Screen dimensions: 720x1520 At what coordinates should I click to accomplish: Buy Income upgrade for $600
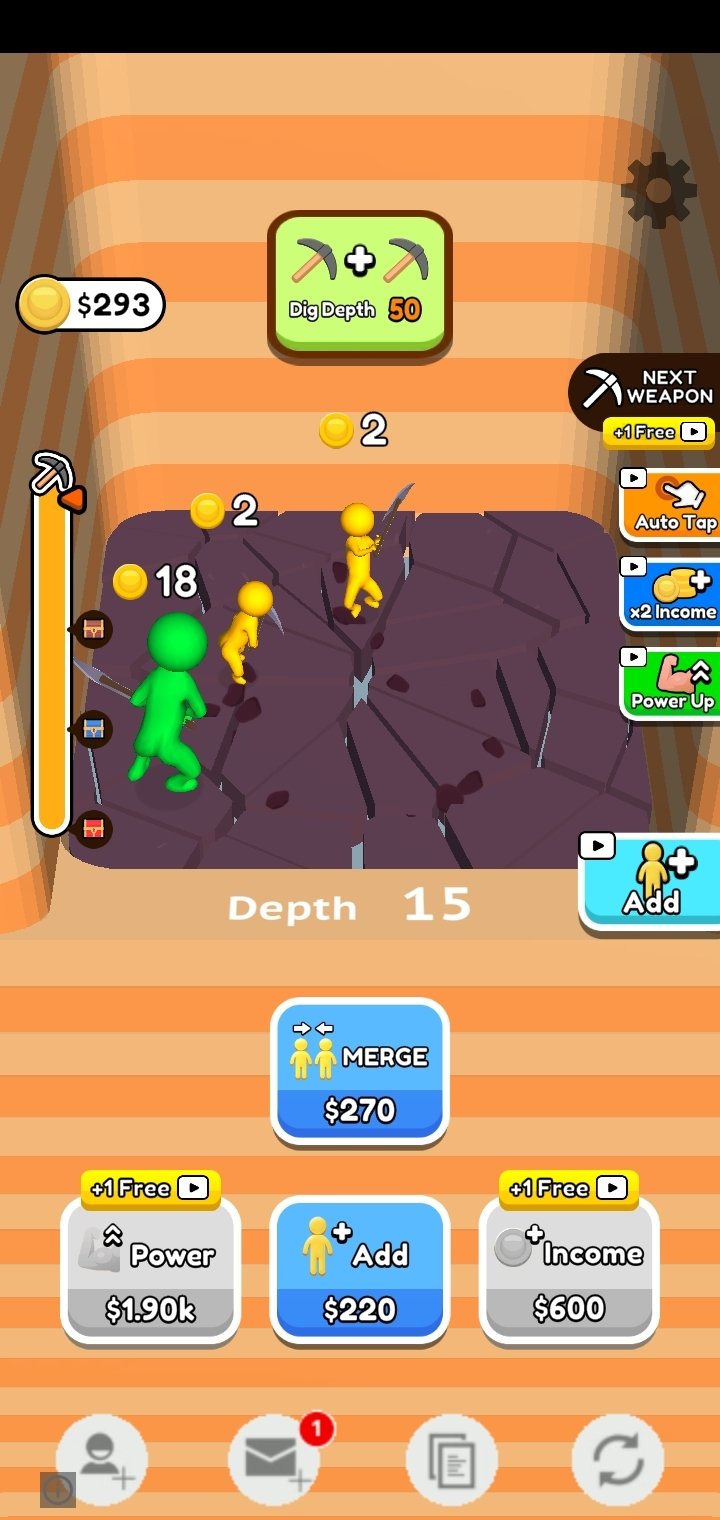click(569, 1272)
